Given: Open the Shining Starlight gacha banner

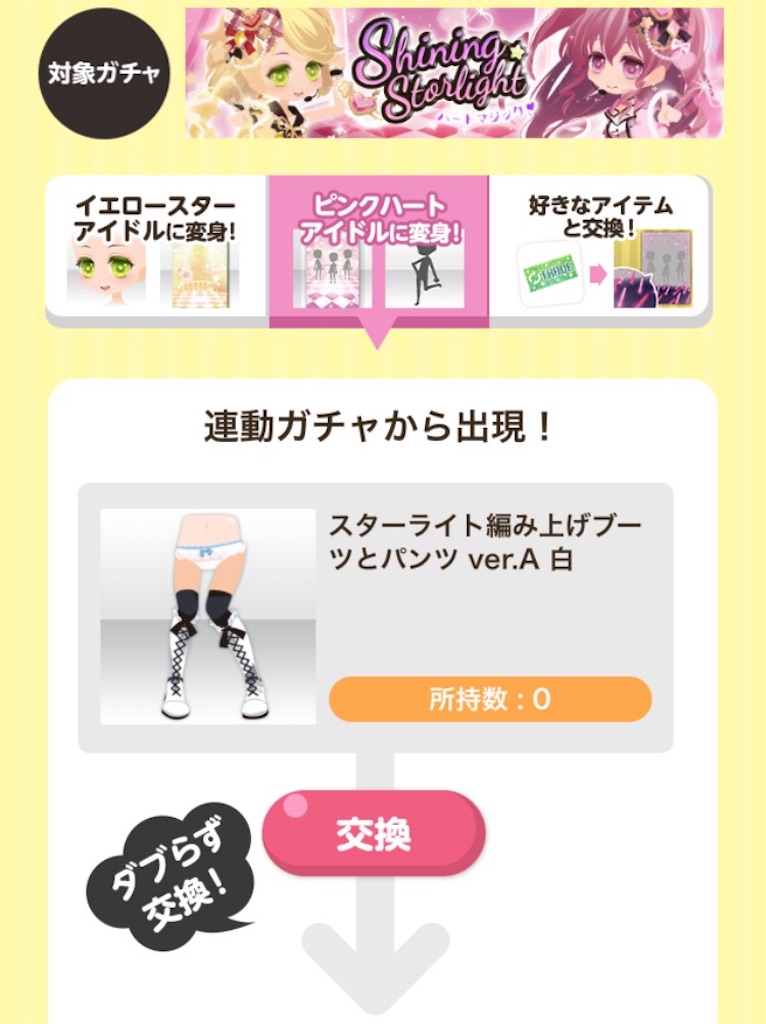Looking at the screenshot, I should [x=454, y=73].
